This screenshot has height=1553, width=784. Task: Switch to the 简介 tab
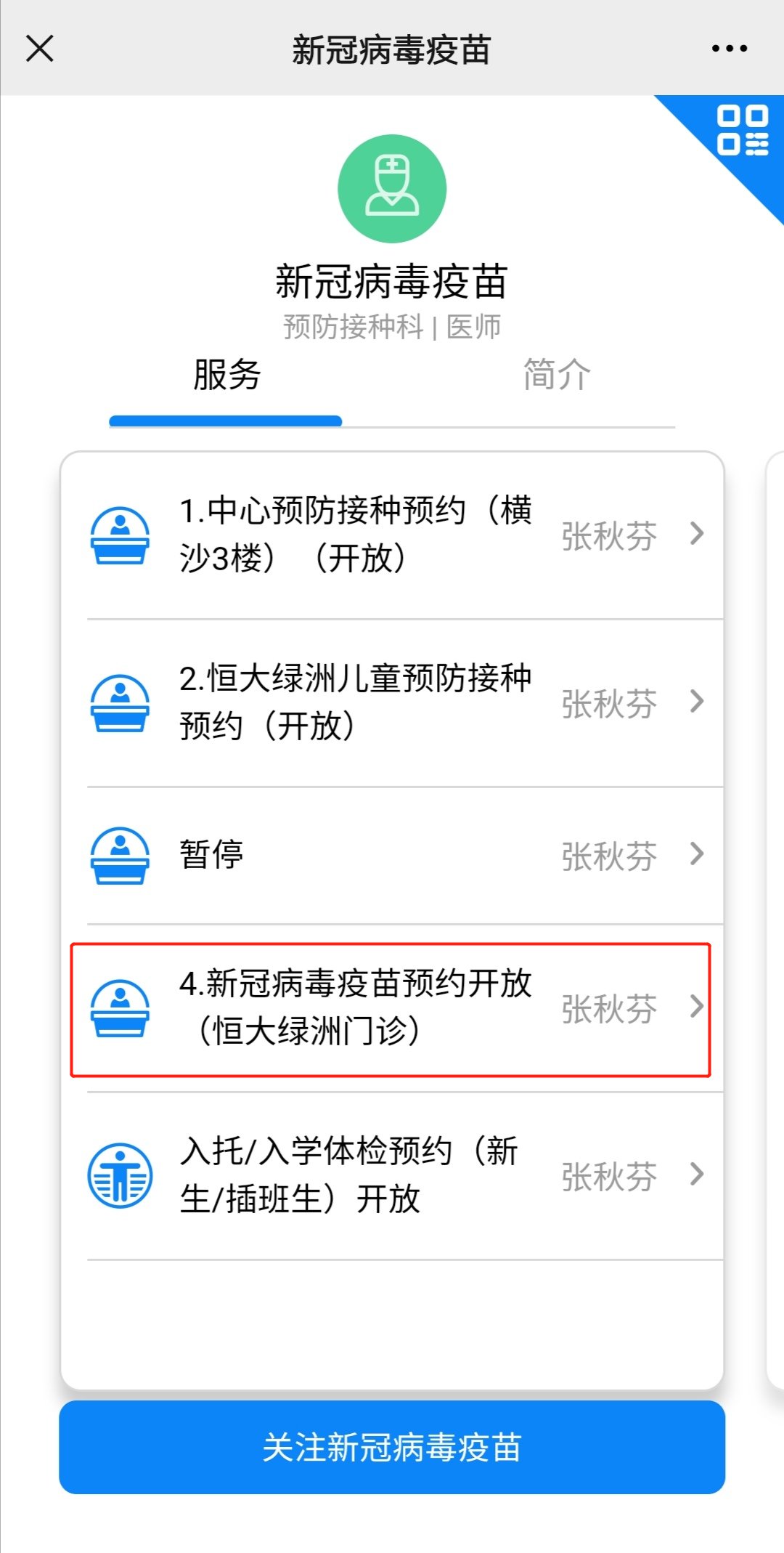coord(557,376)
